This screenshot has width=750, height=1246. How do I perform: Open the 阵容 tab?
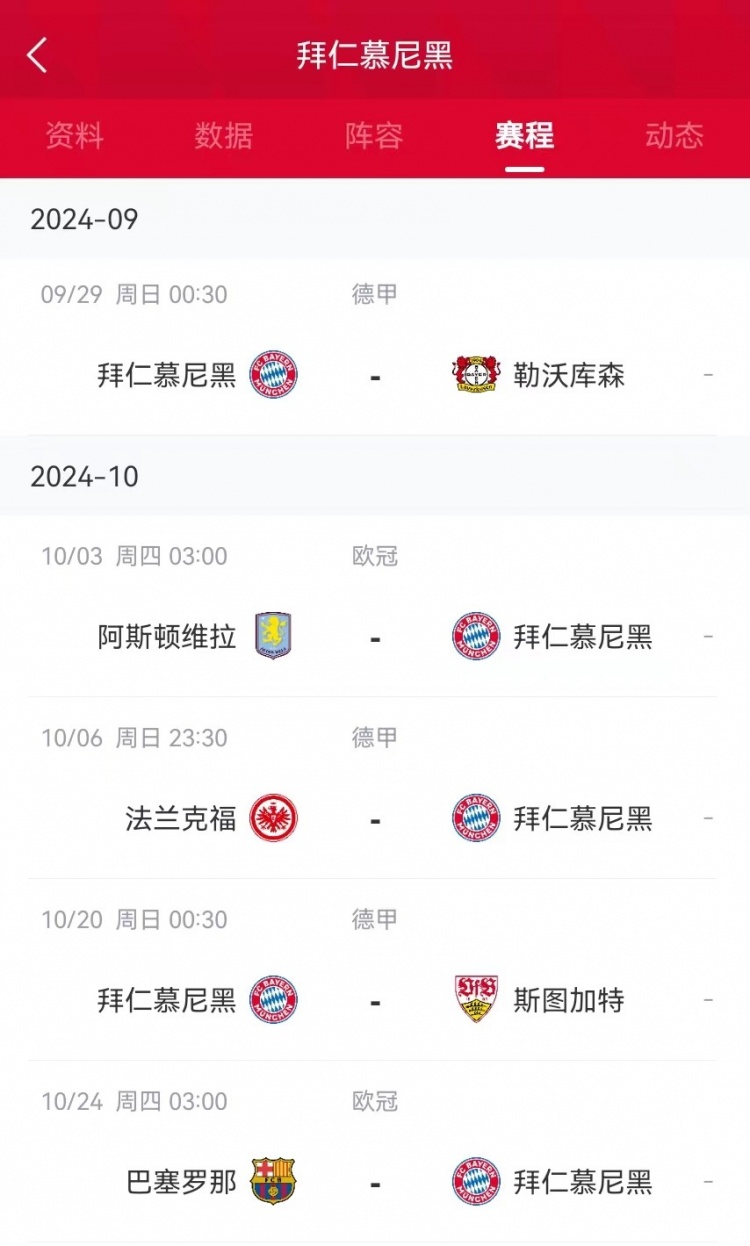[374, 136]
